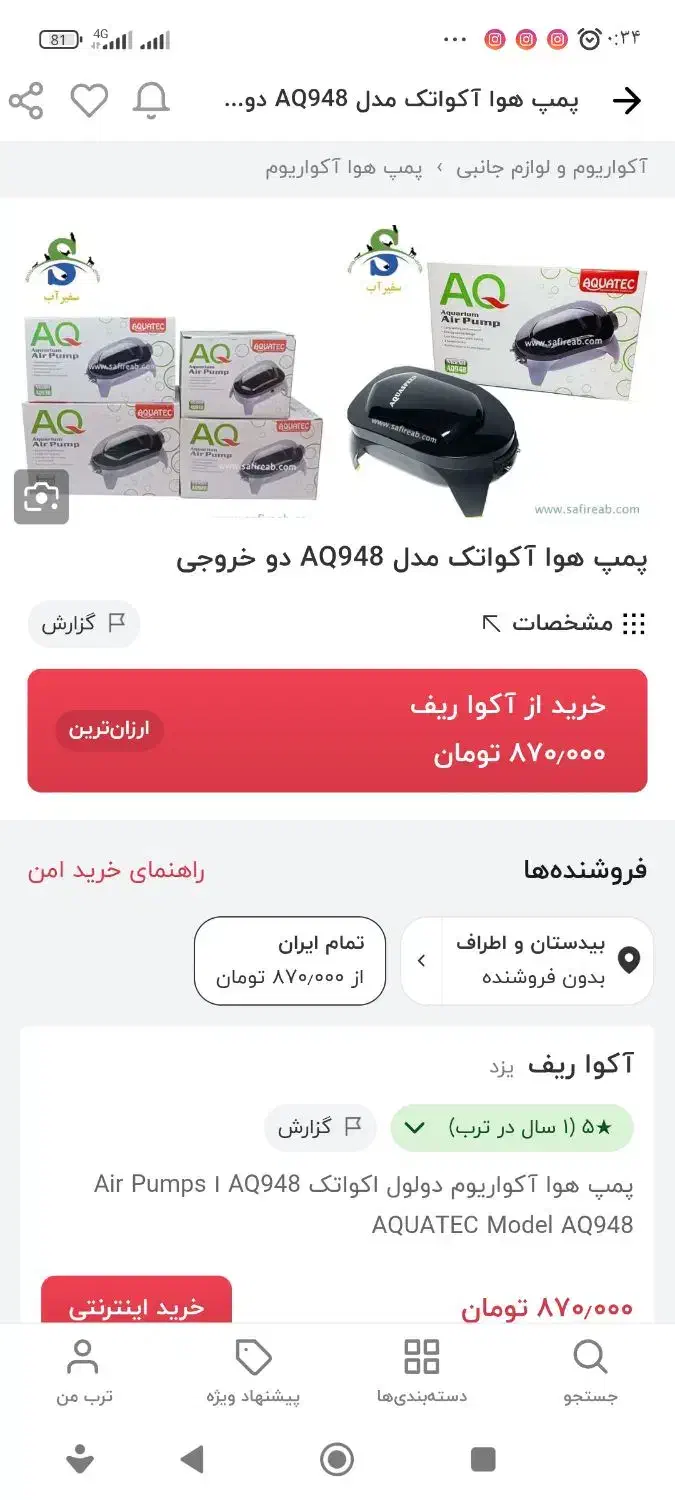The image size is (675, 1500).
Task: View the مشخصات specifications
Action: [564, 624]
